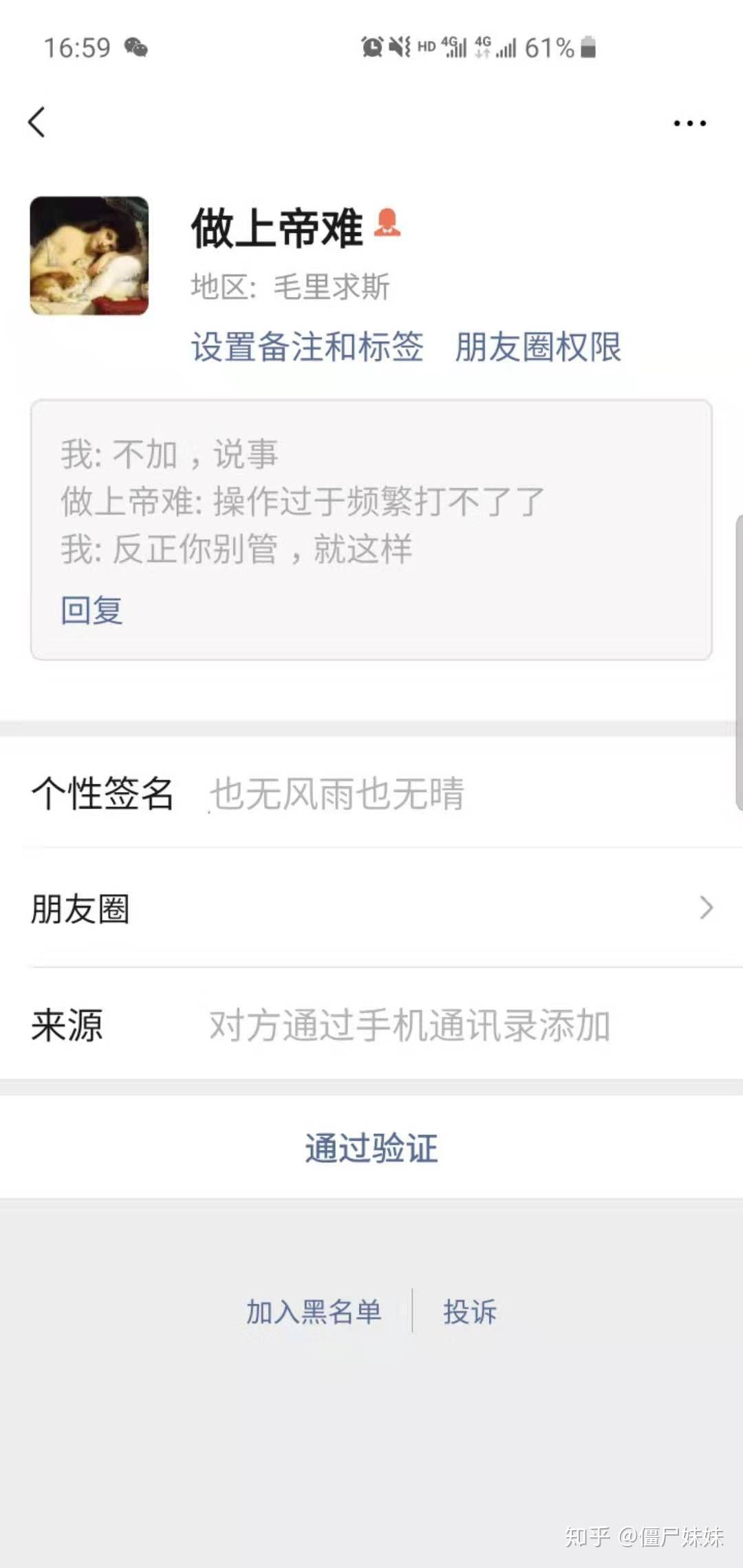Image resolution: width=743 pixels, height=1568 pixels.
Task: View 做上帝难's profile avatar
Action: click(x=89, y=256)
